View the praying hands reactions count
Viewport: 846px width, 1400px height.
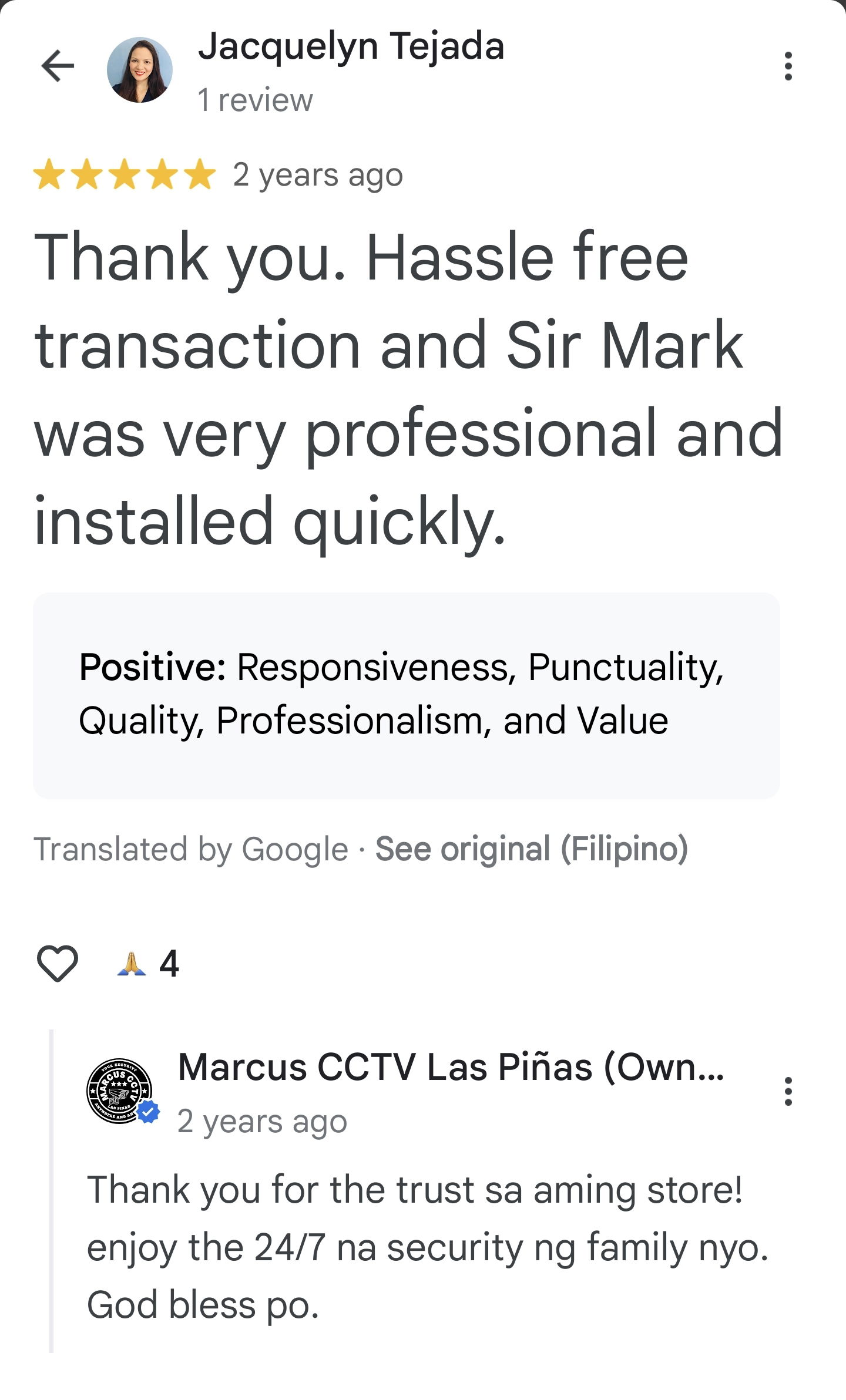148,964
